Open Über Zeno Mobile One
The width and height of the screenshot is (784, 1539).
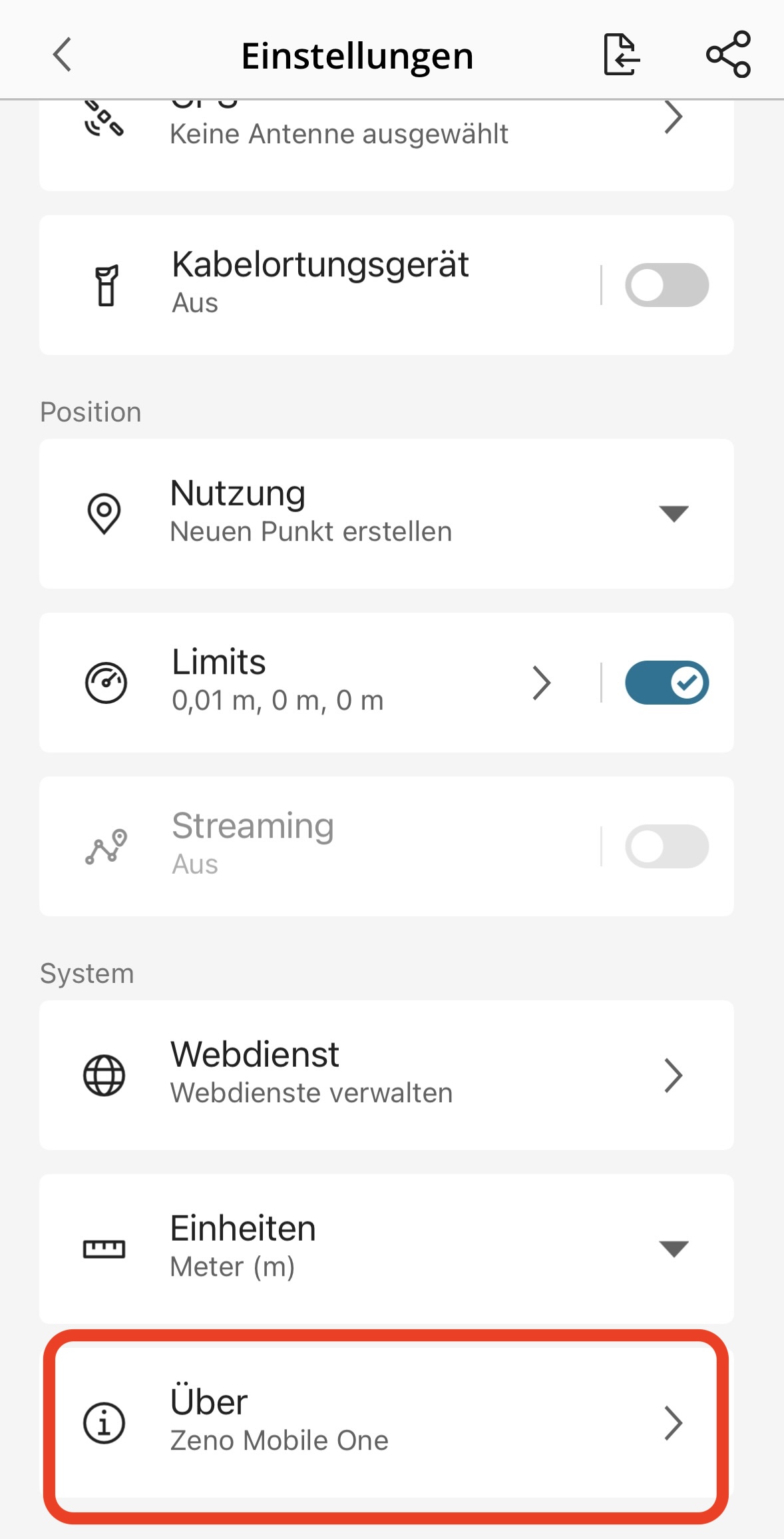point(386,1422)
